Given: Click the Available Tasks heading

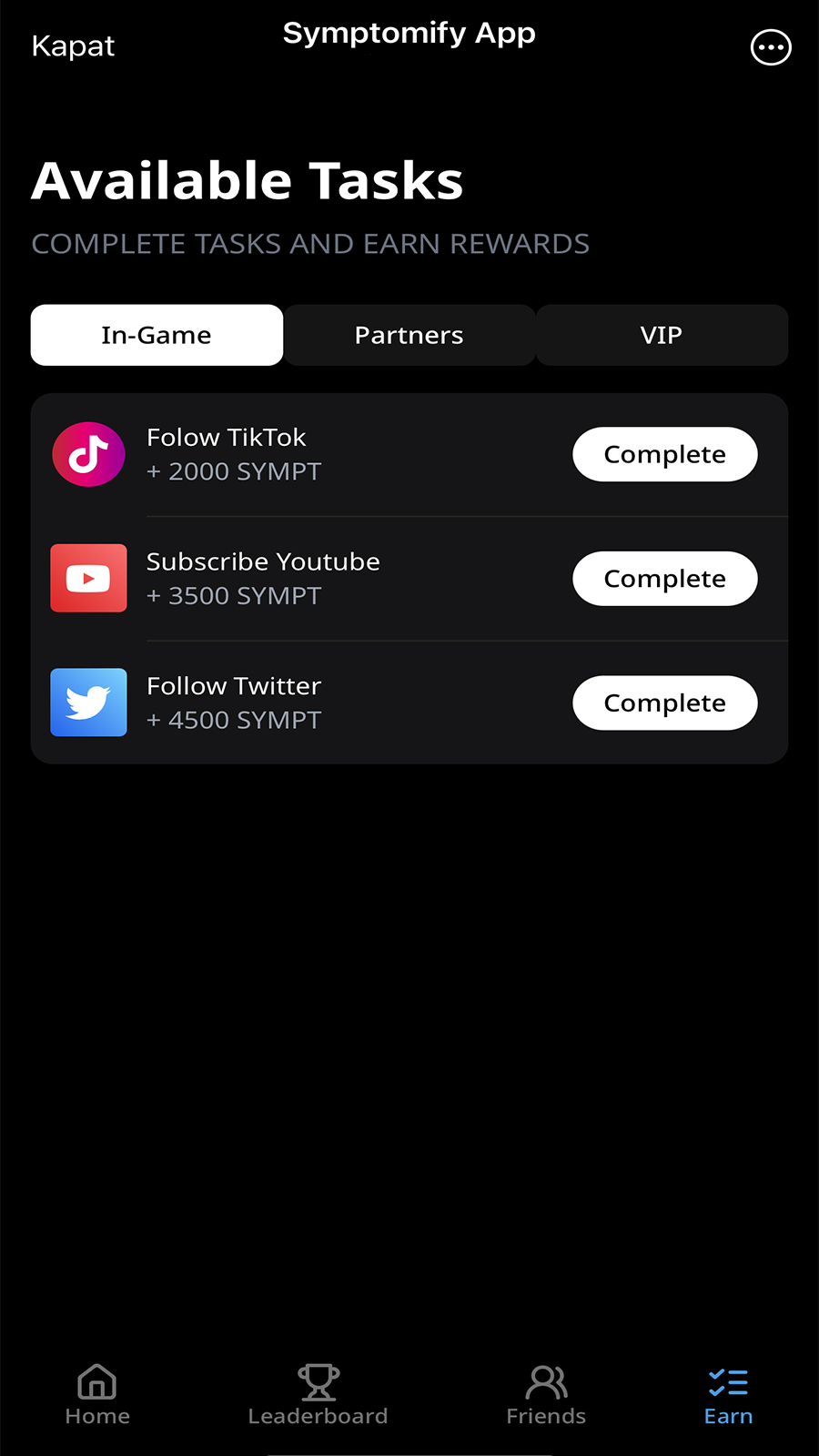Looking at the screenshot, I should point(248,180).
